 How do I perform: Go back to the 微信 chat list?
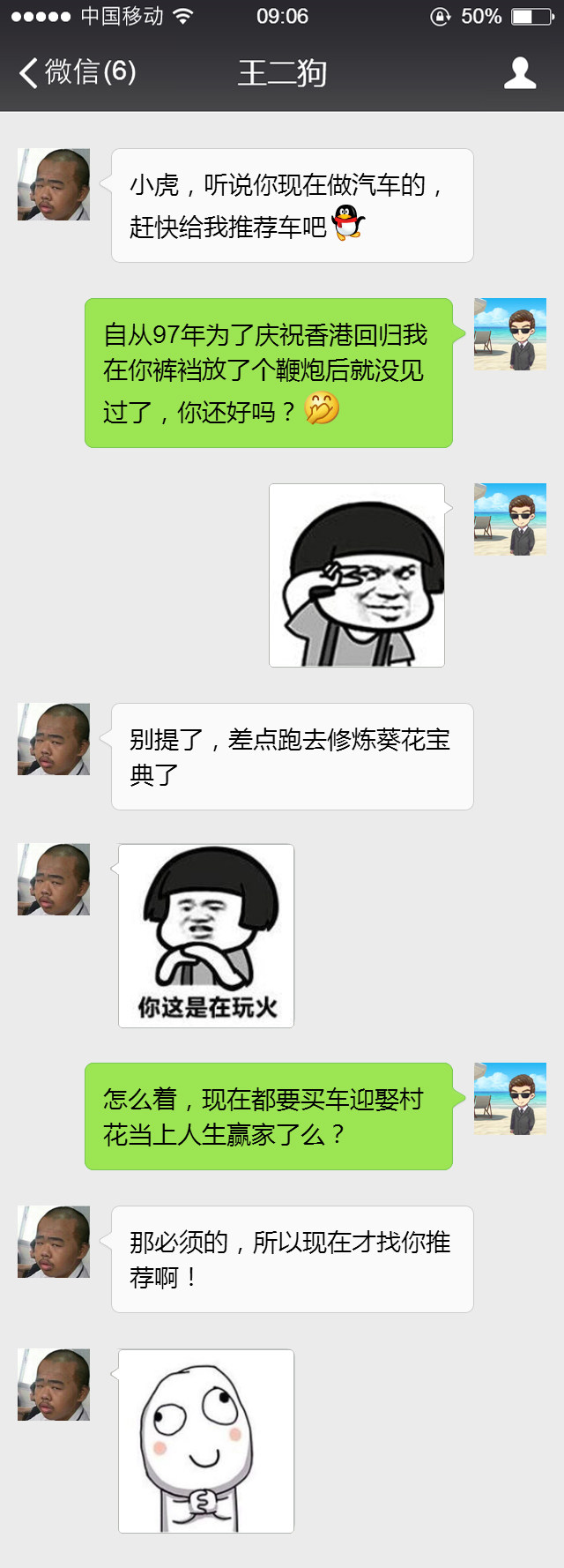(78, 72)
